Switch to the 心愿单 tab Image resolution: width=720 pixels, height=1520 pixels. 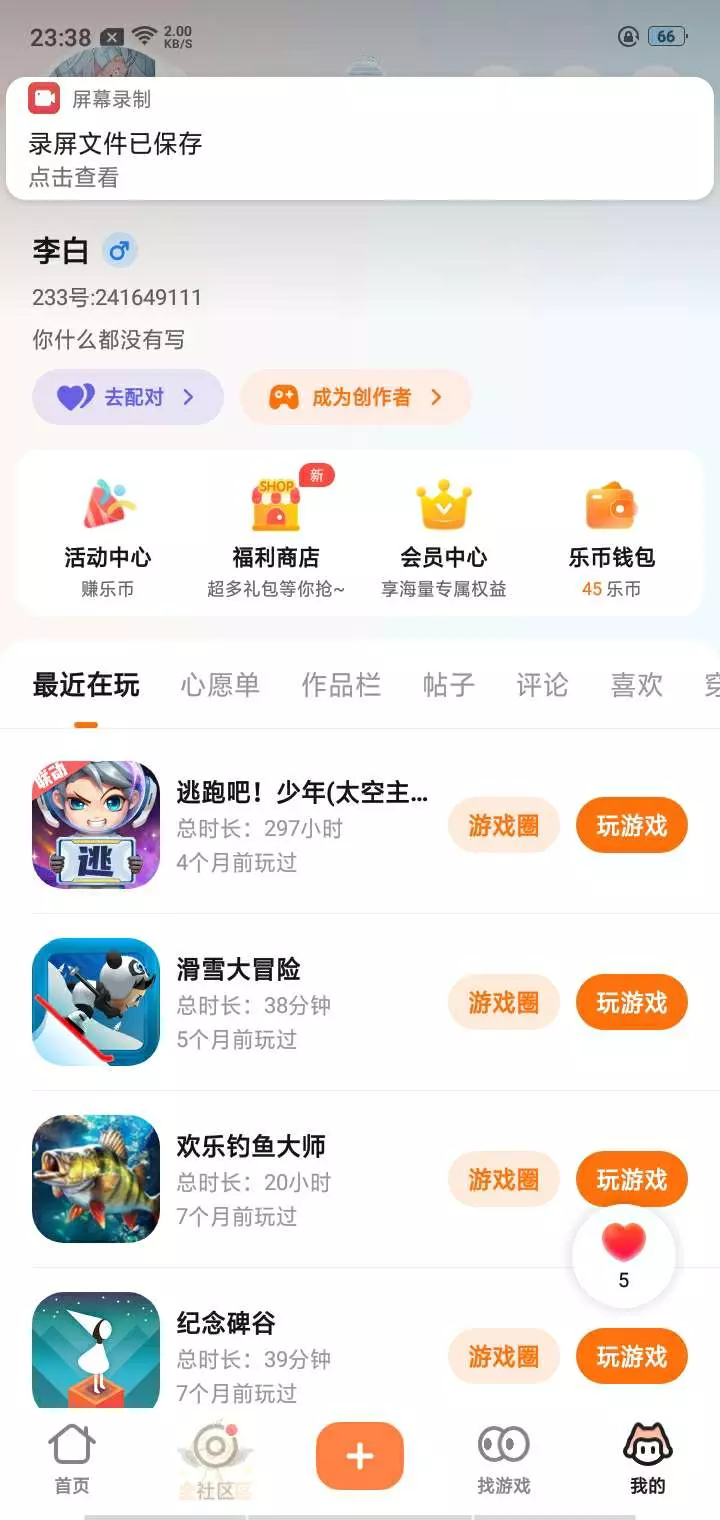pos(220,685)
